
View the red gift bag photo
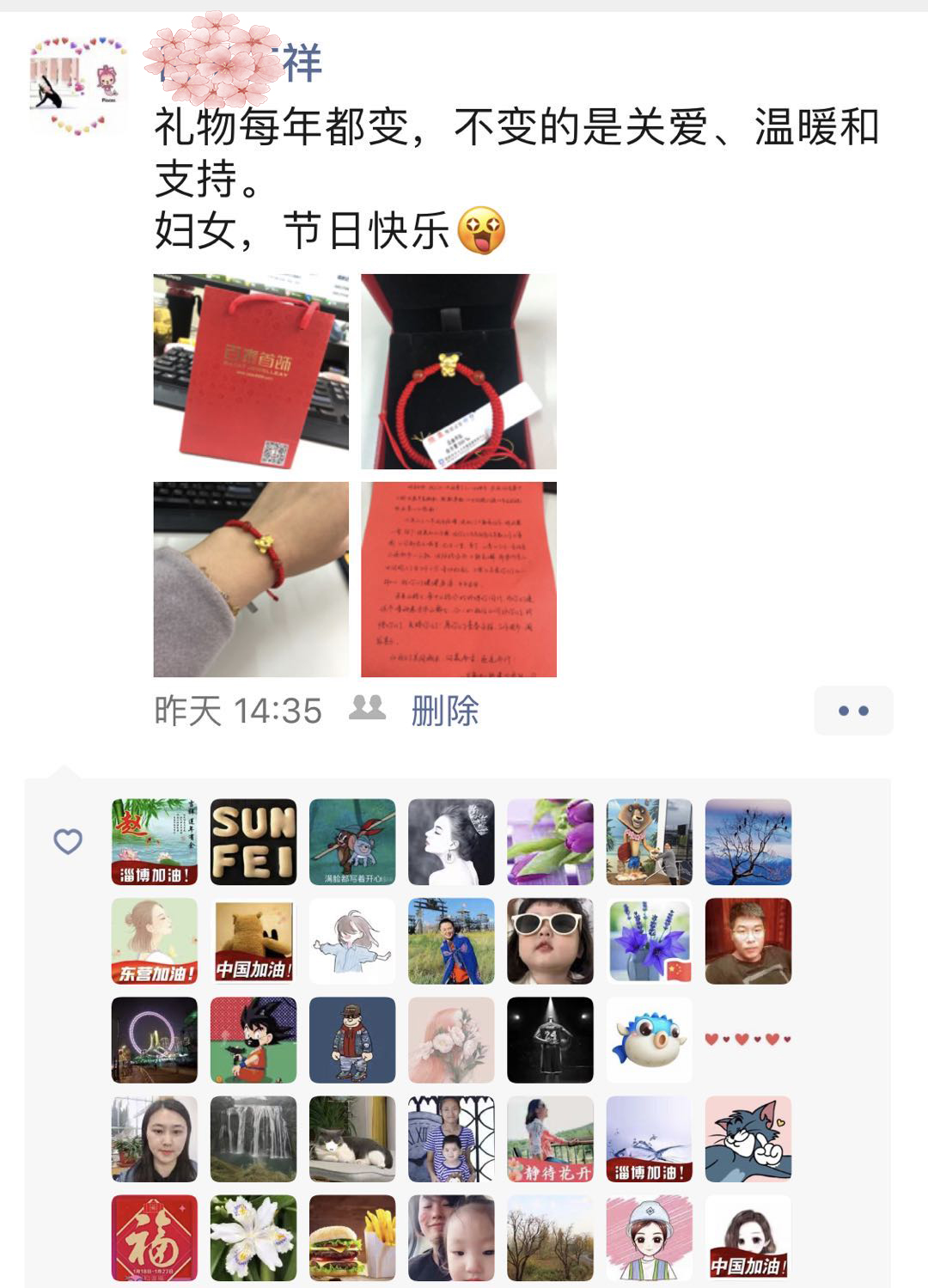point(251,371)
